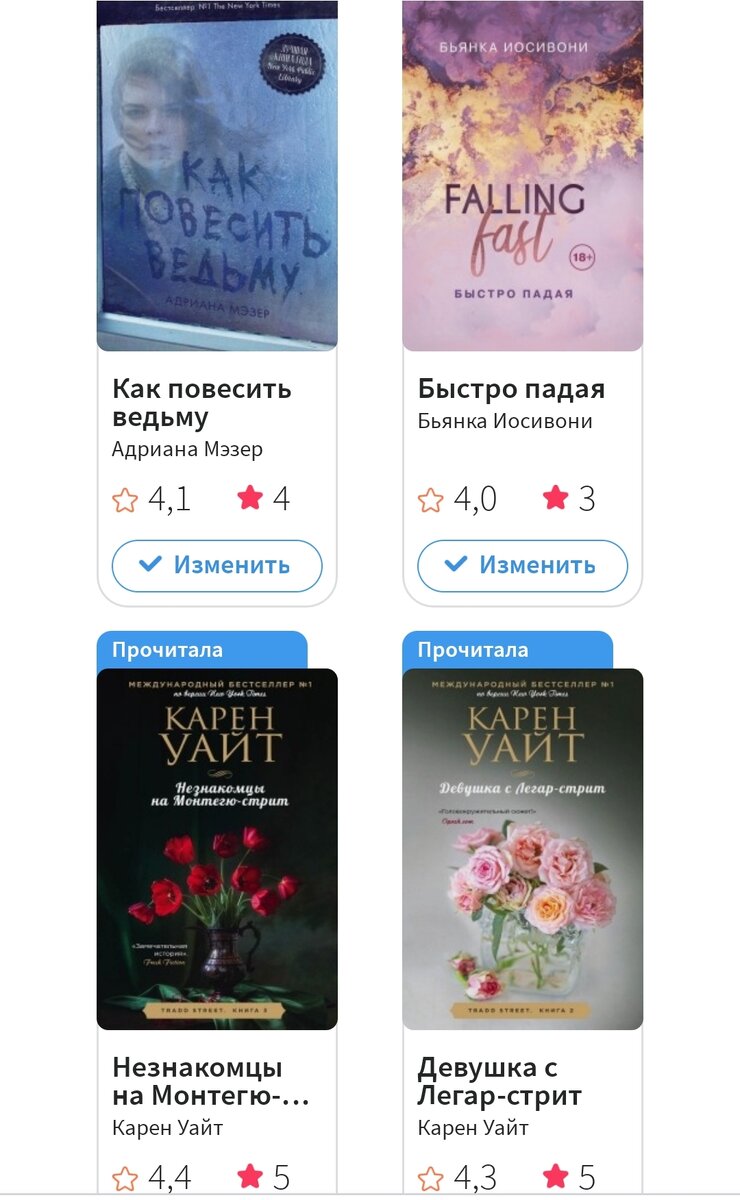Viewport: 740px width, 1200px height.
Task: Select the title "Как повесить ведьму"
Action: (202, 403)
